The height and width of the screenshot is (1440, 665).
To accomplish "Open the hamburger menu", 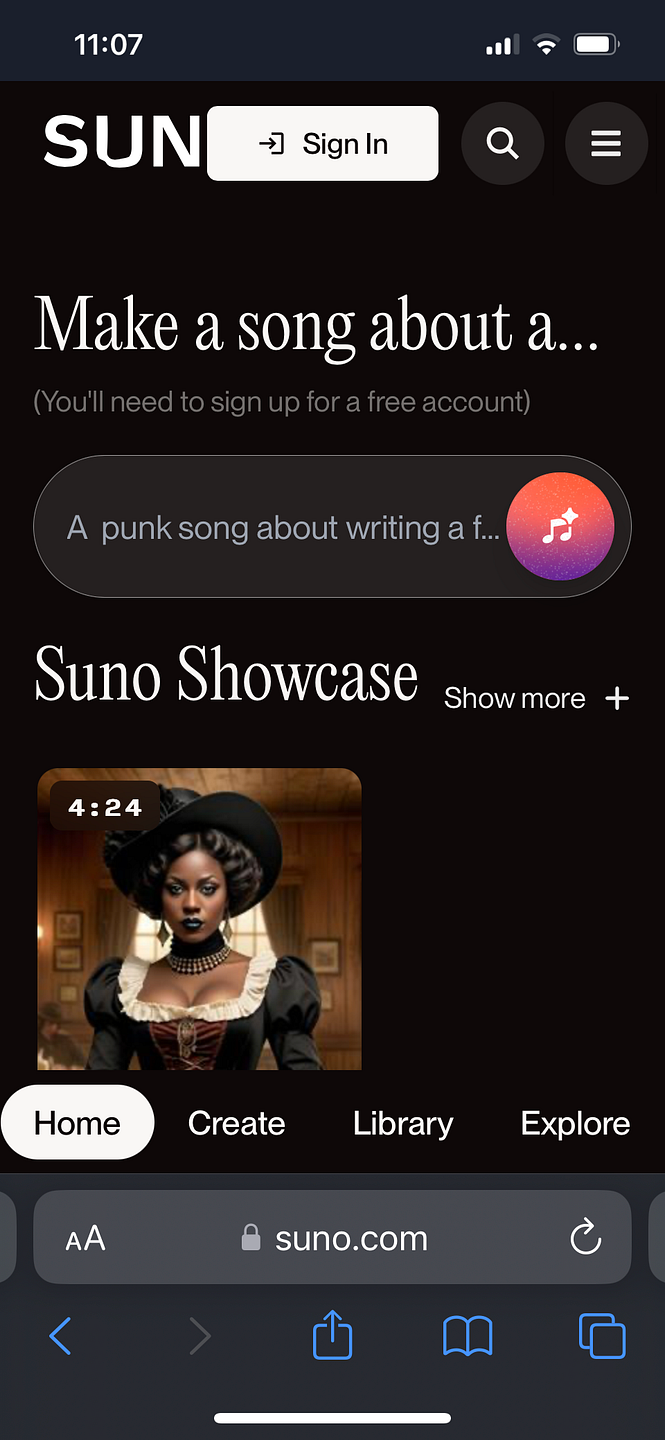I will click(x=606, y=144).
